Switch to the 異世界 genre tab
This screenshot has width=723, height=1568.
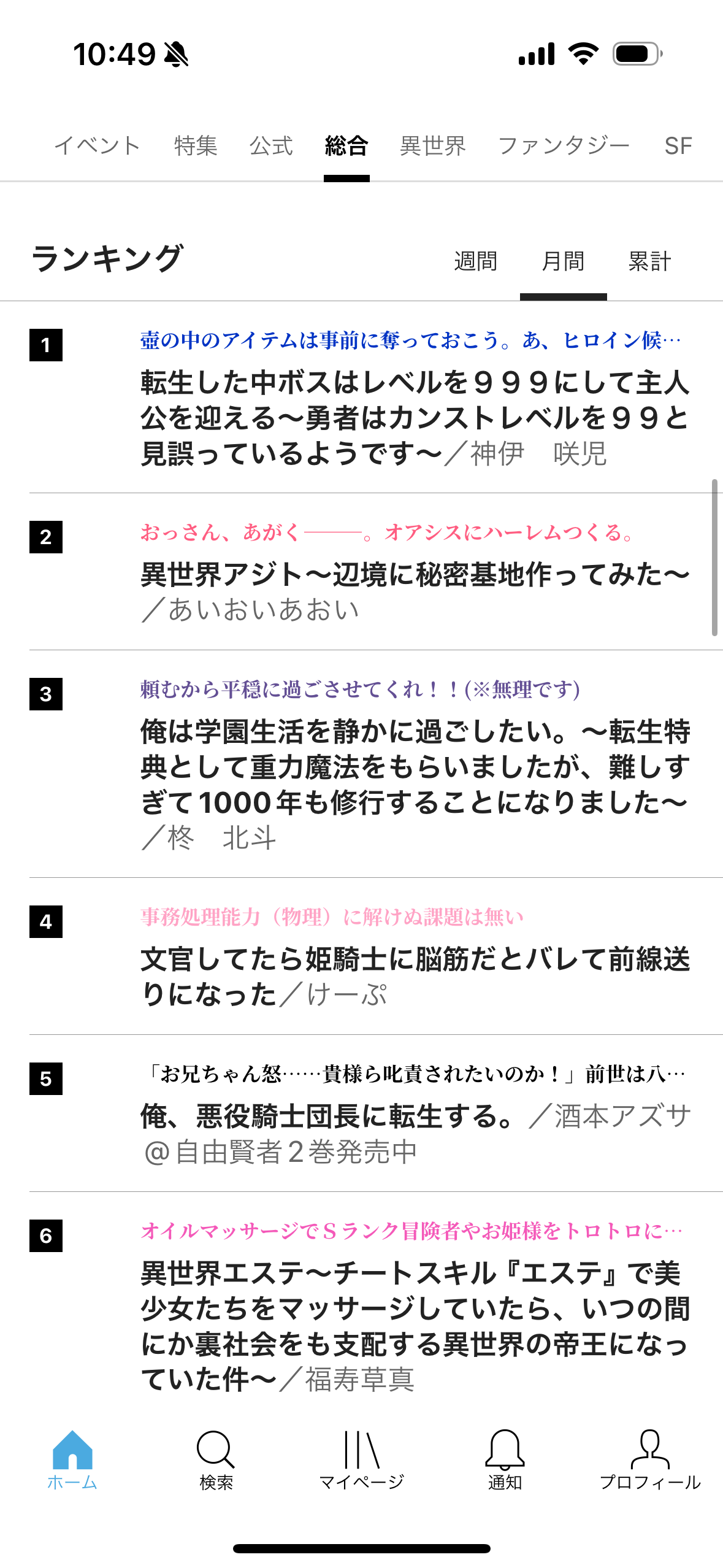pyautogui.click(x=432, y=146)
